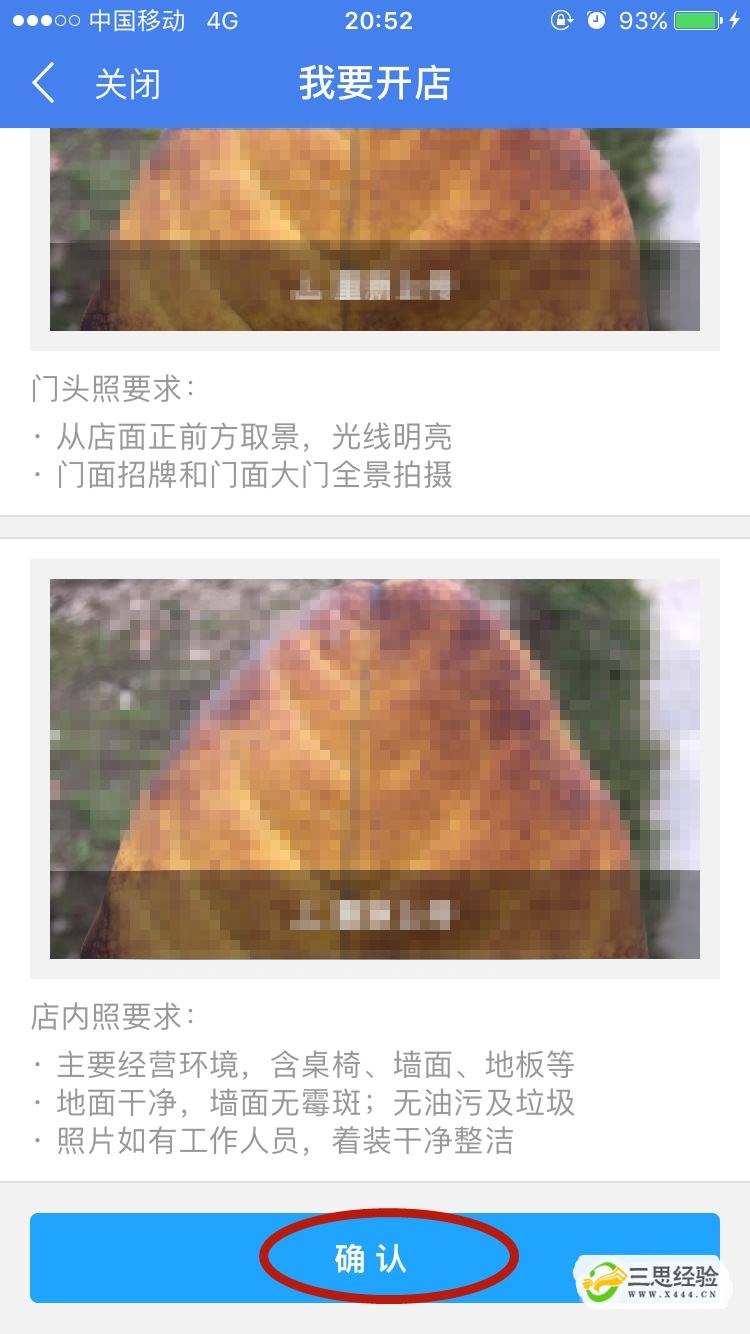Viewport: 750px width, 1334px height.
Task: Open the interior (店内照) photo tile
Action: [x=374, y=768]
